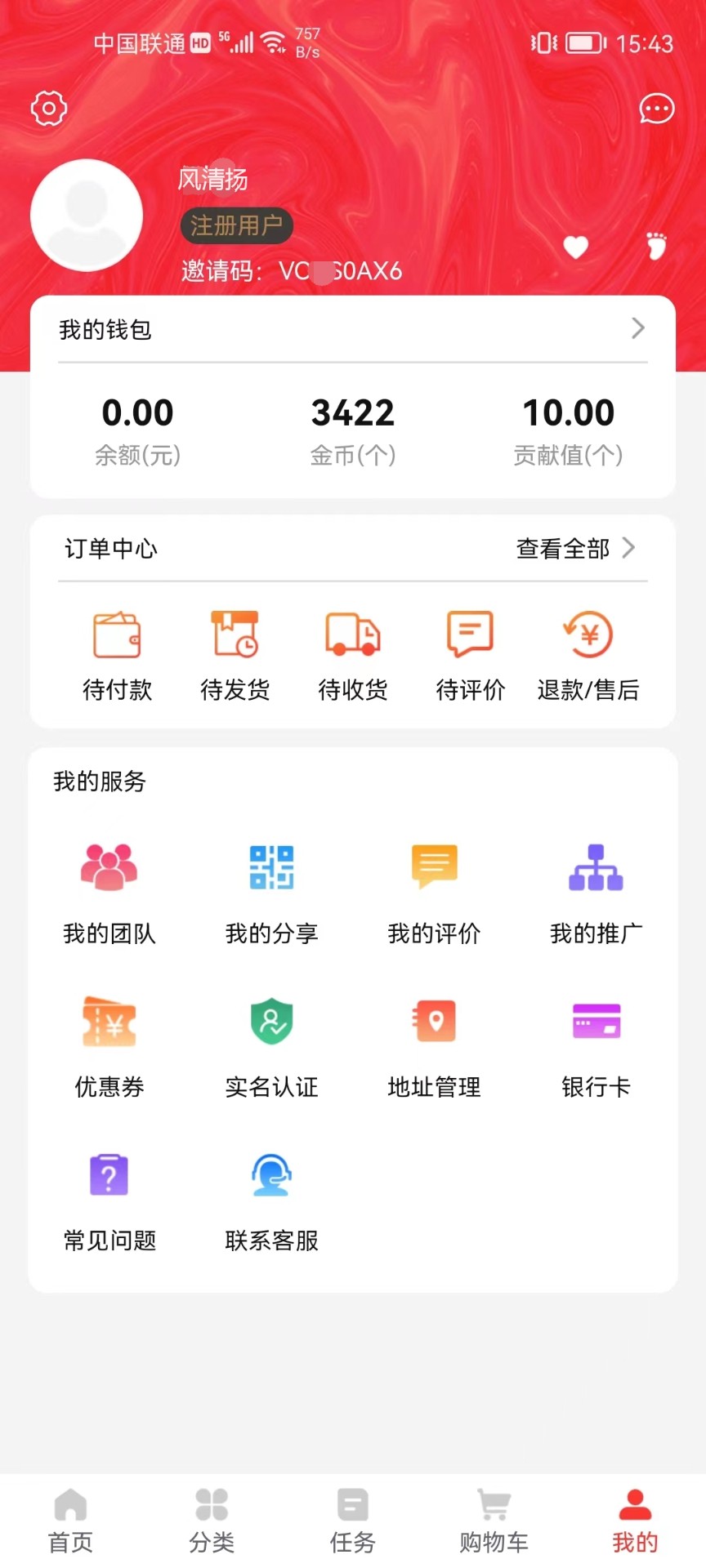Tap the heart favorite icon
The image size is (706, 1568).
tap(576, 247)
